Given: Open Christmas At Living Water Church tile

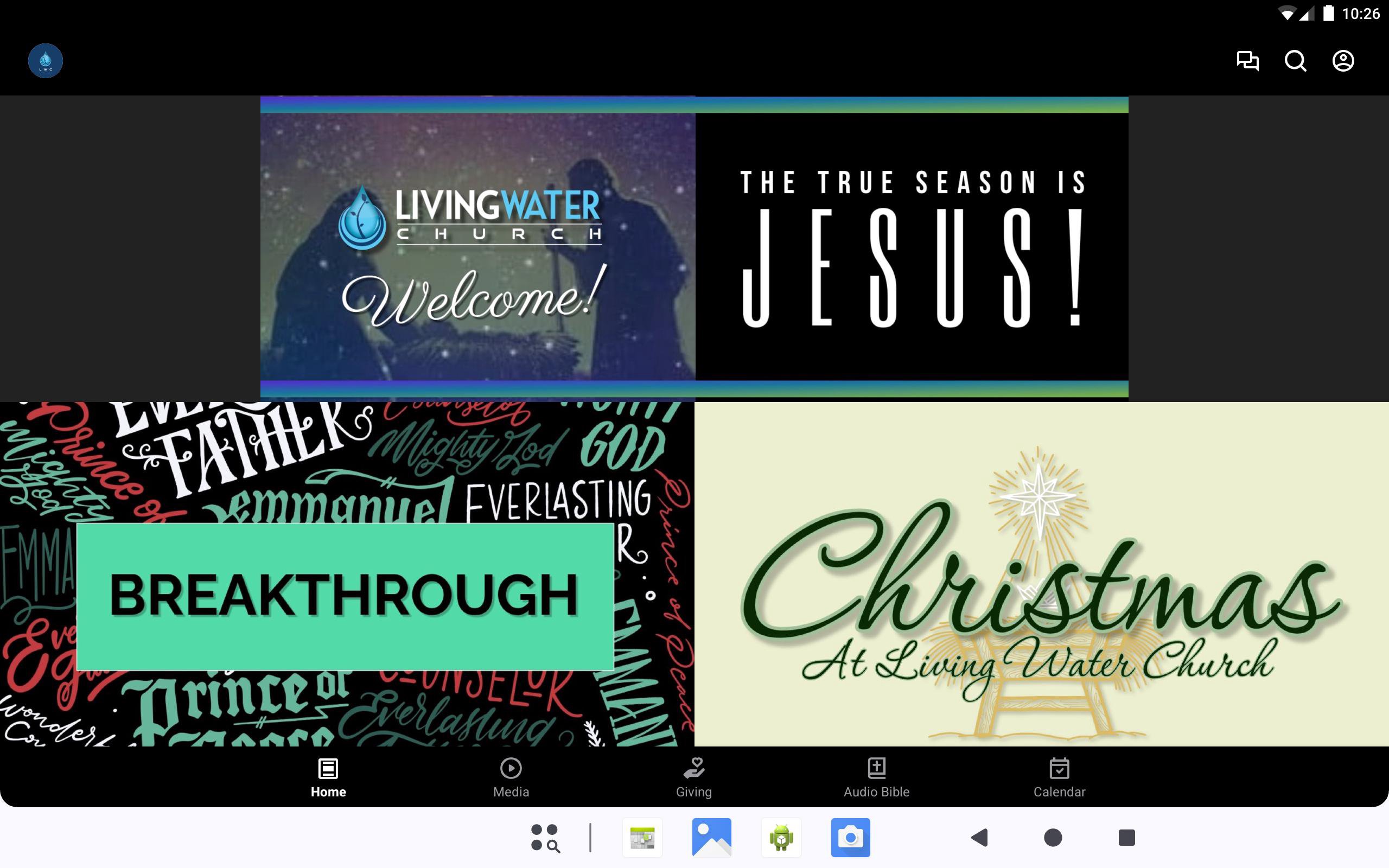Looking at the screenshot, I should click(1041, 574).
